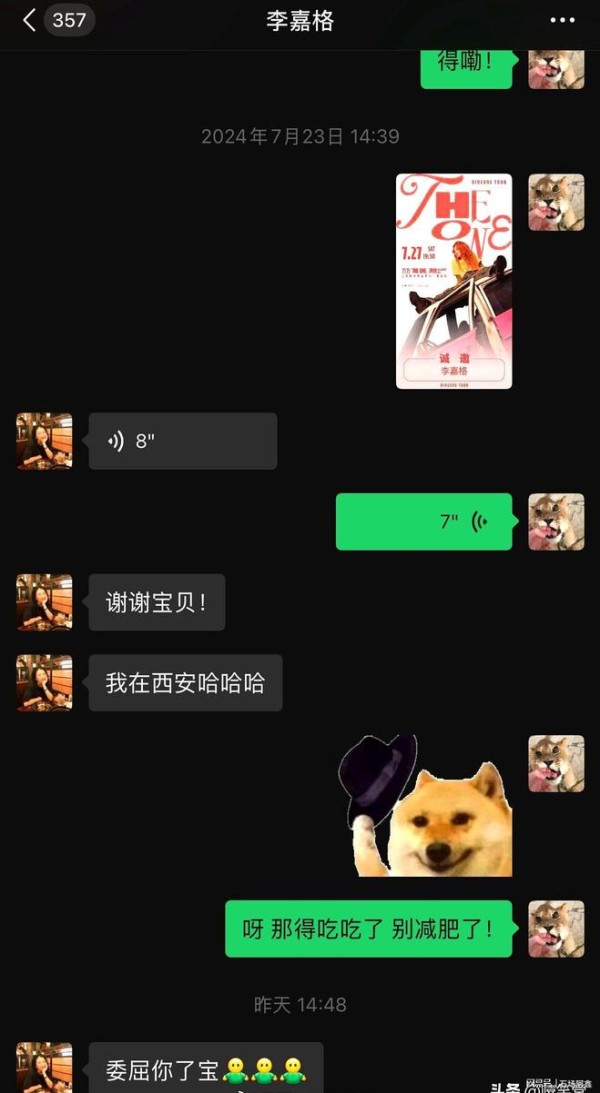
Task: Open the THE ONE concert poster image
Action: [454, 281]
